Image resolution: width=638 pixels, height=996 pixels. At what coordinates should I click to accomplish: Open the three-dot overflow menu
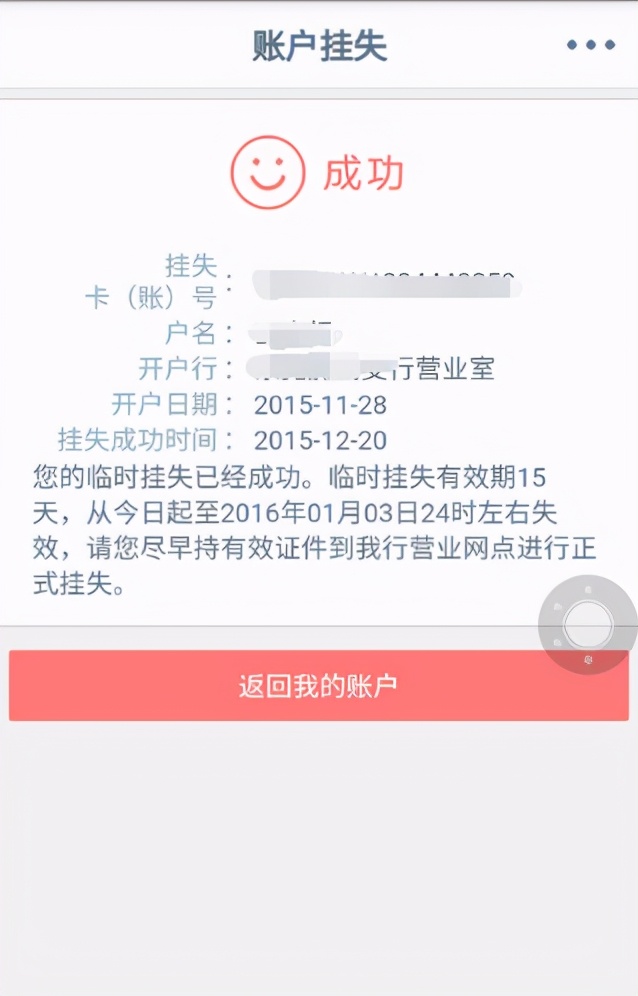click(x=590, y=45)
